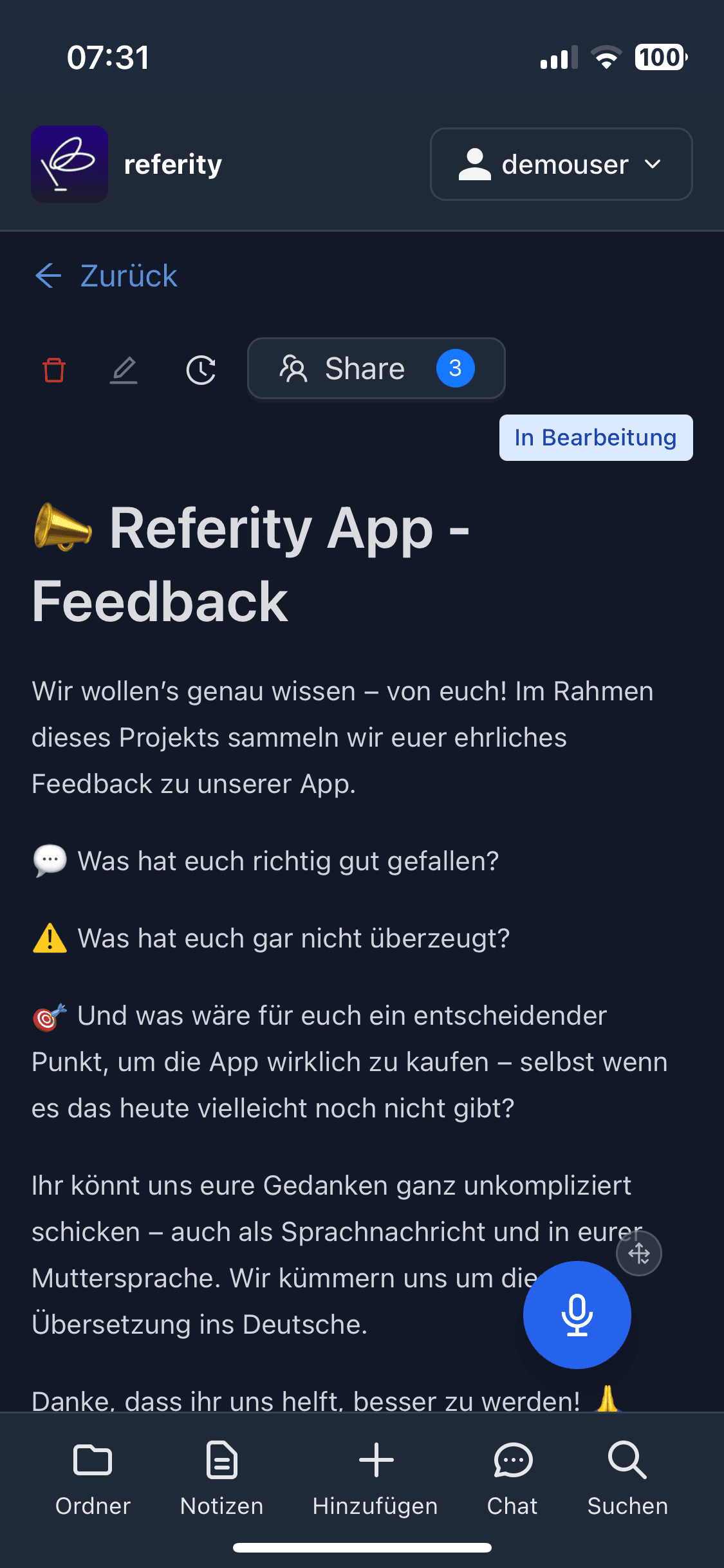Expand the demouser account dropdown
The width and height of the screenshot is (724, 1568).
(561, 164)
